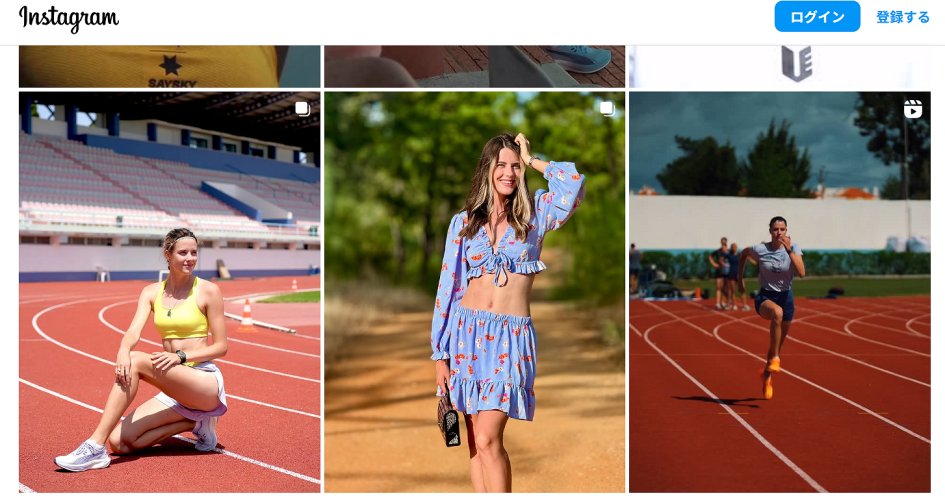The image size is (945, 496).
Task: Open the post of woman kneeling on track
Action: 169,292
